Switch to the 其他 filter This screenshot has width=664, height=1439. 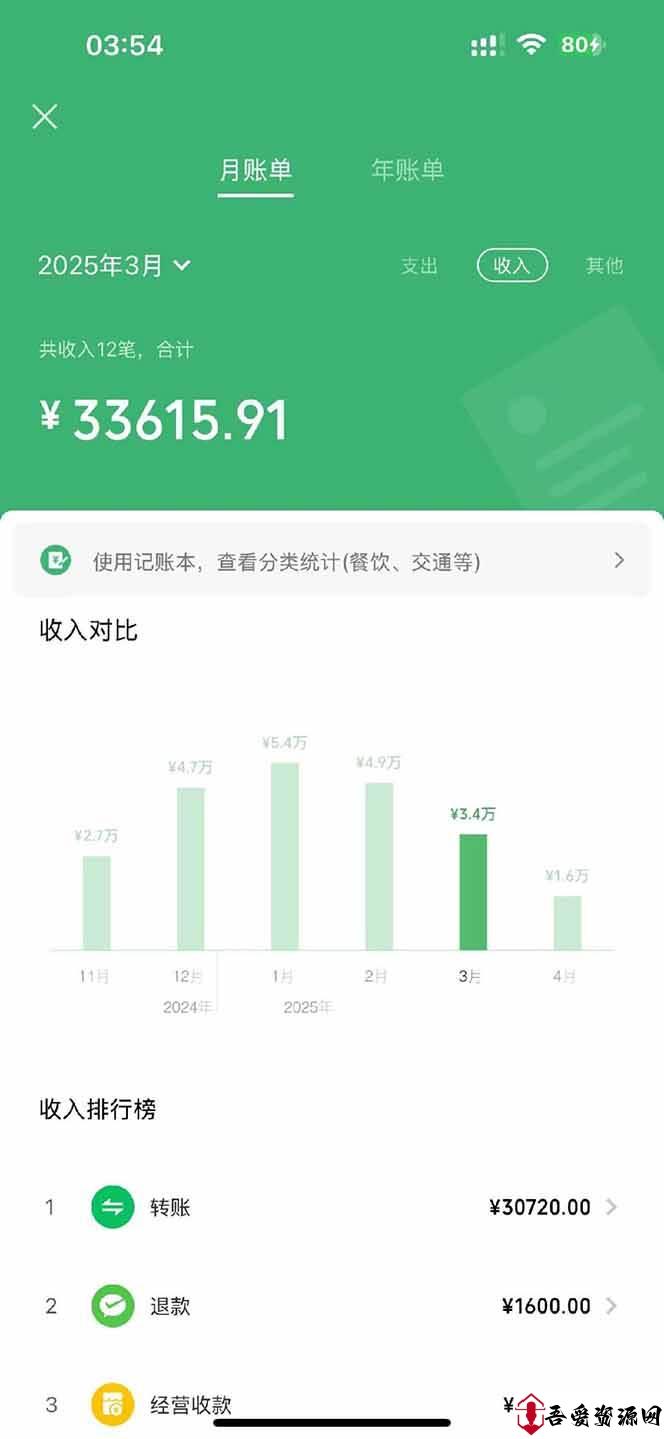(604, 265)
